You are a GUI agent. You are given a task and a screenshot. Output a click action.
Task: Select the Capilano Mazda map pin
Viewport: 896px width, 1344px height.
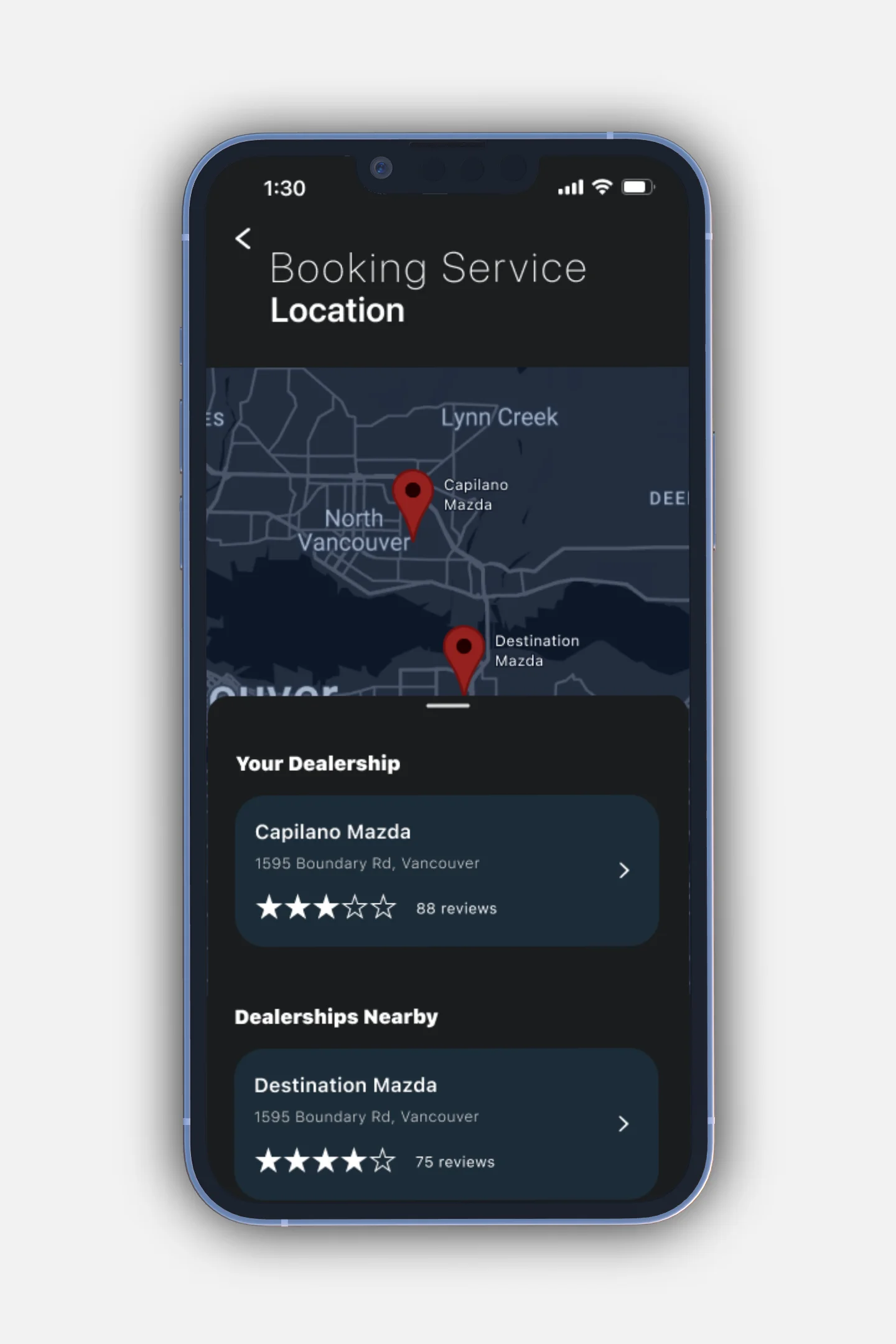coord(413,497)
